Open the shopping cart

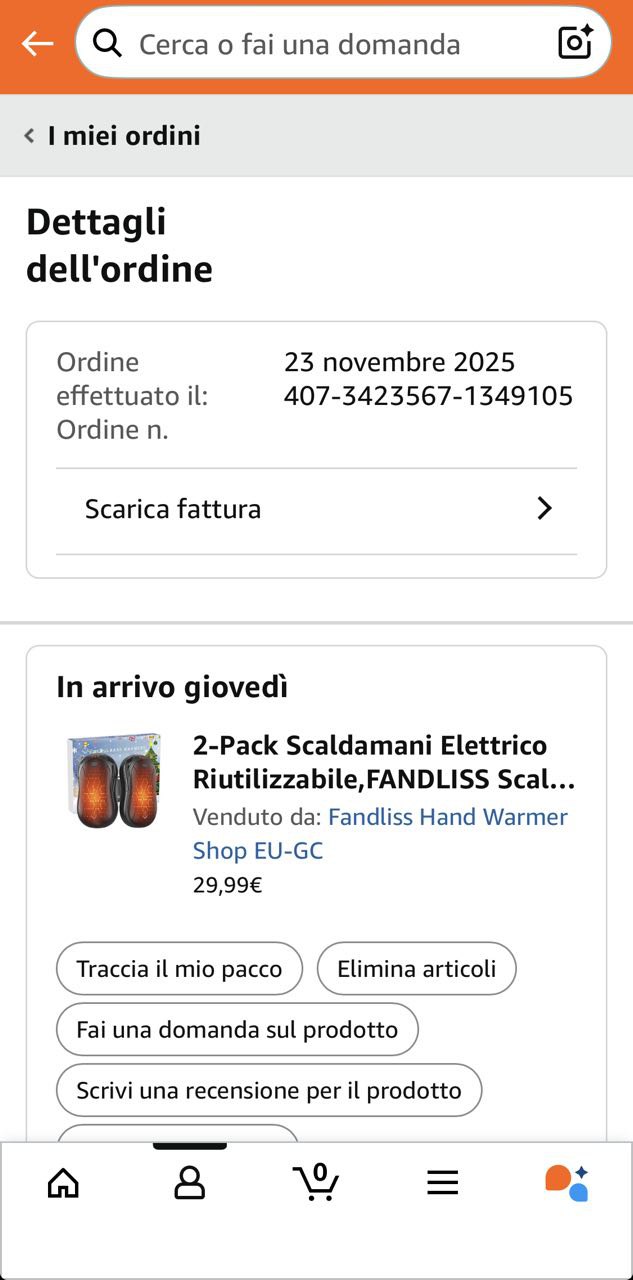pos(316,1183)
